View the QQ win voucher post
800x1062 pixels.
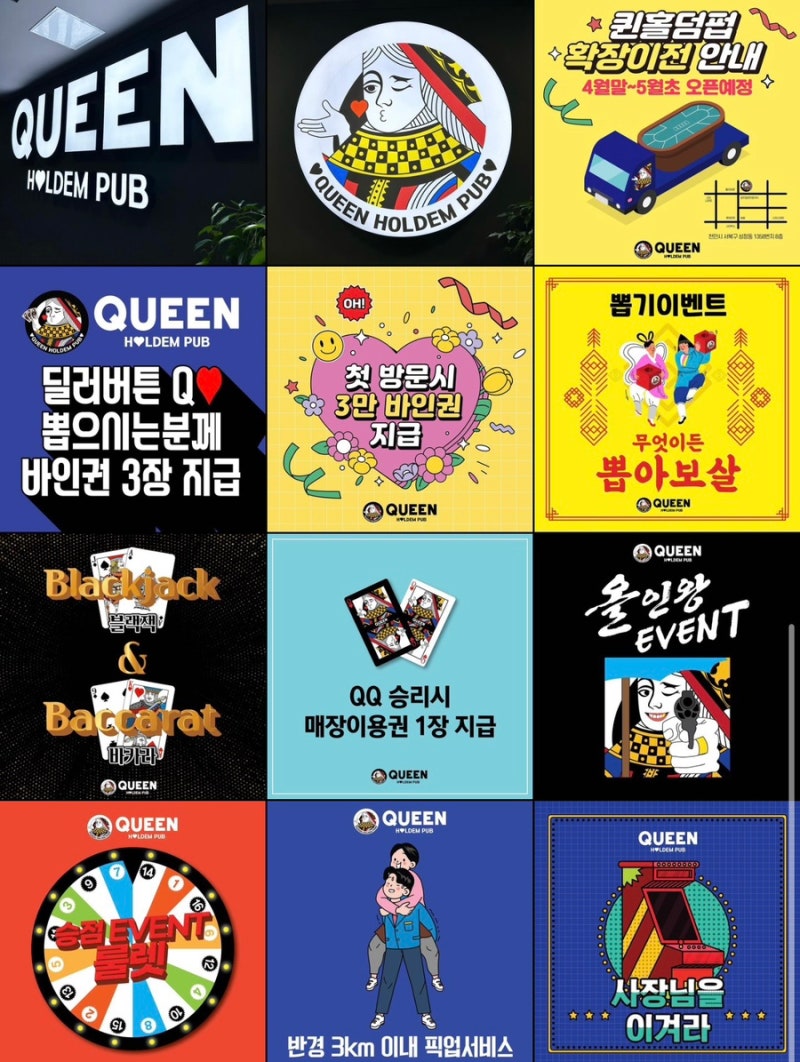coord(400,666)
